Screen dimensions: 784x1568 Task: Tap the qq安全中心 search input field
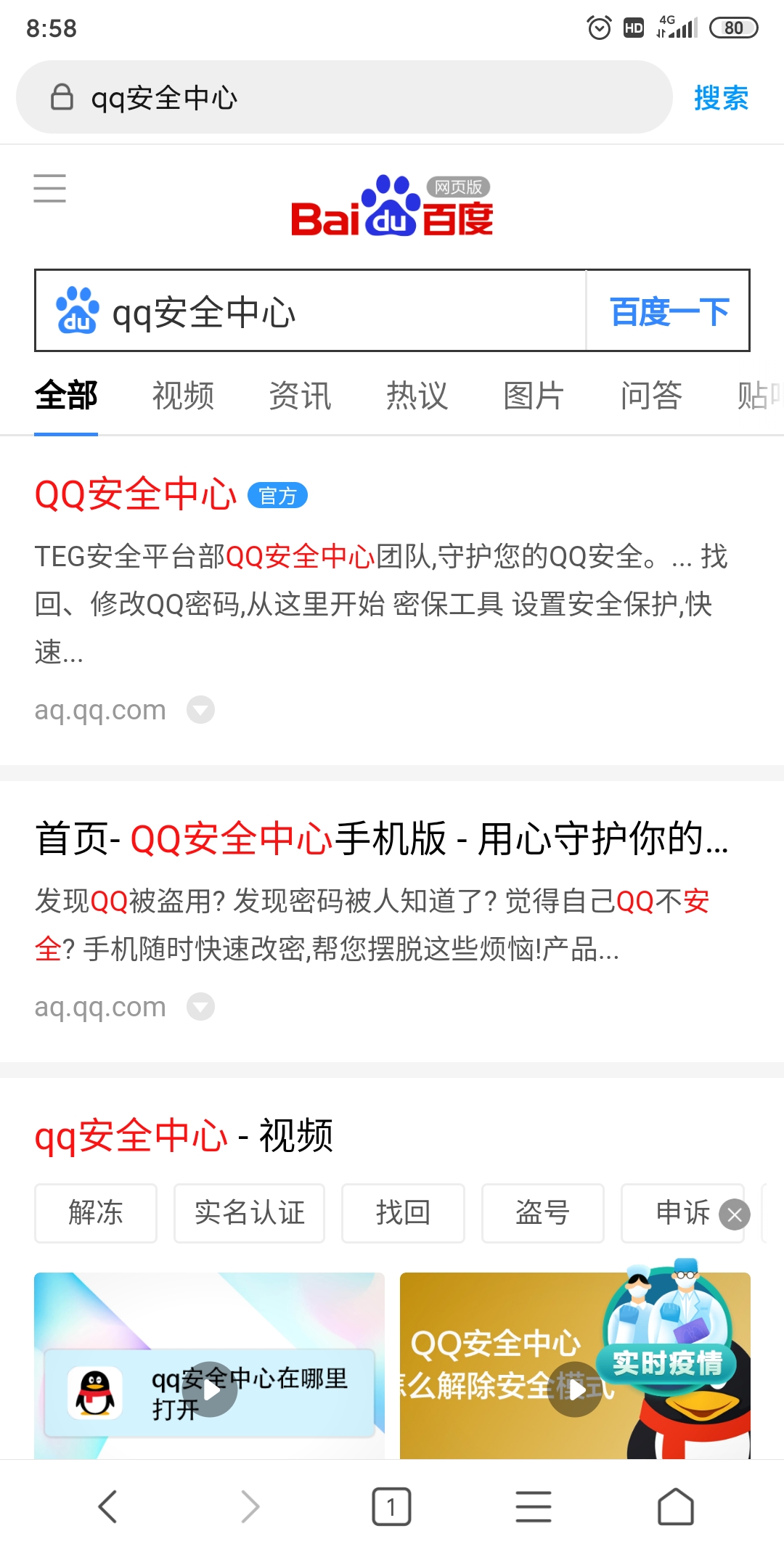coord(327,311)
